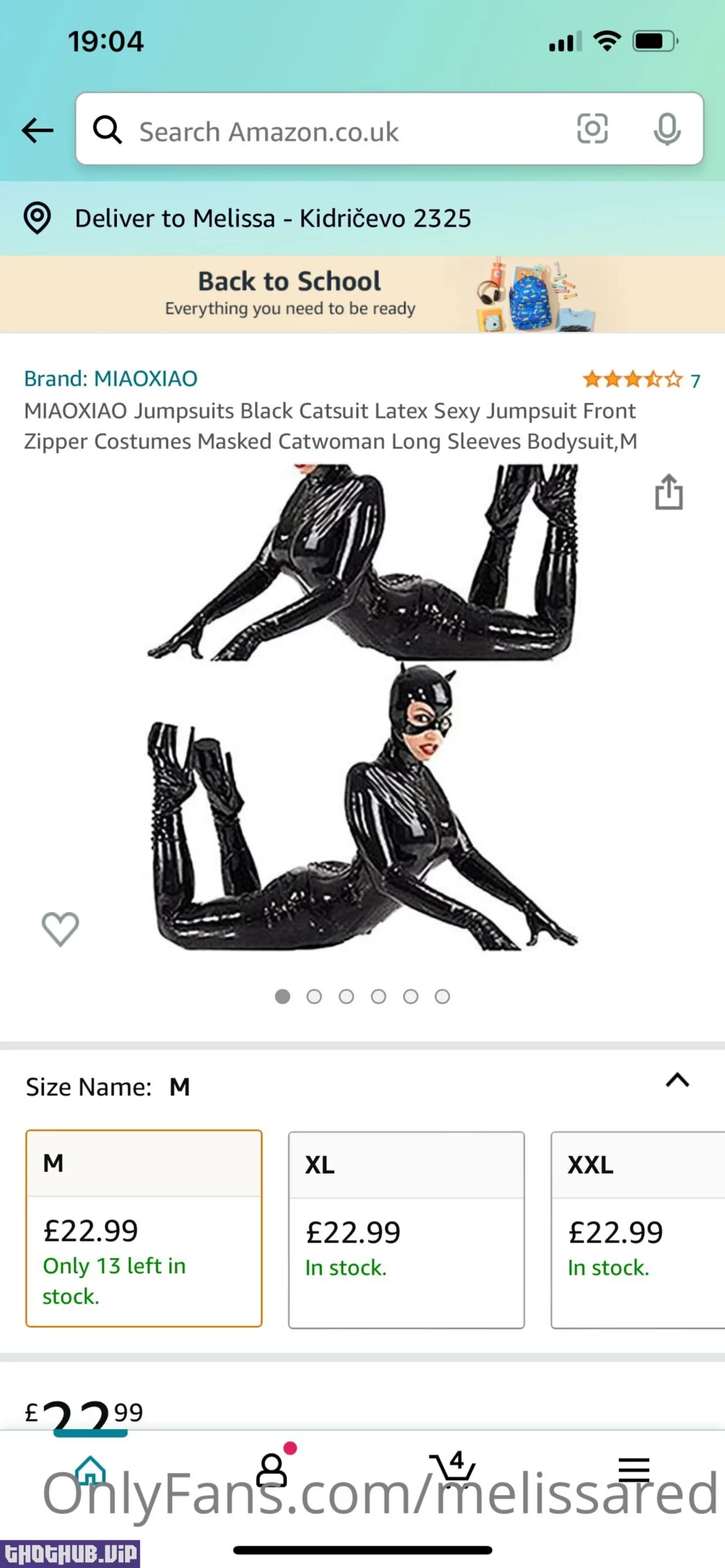Add the item to wish list heart

pos(60,929)
